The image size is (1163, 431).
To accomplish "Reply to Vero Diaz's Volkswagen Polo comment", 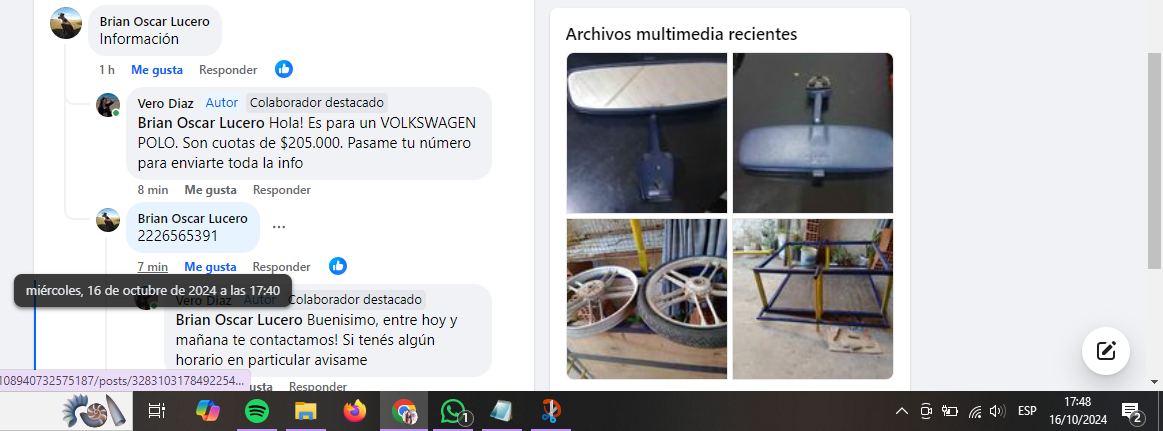I will tap(281, 189).
